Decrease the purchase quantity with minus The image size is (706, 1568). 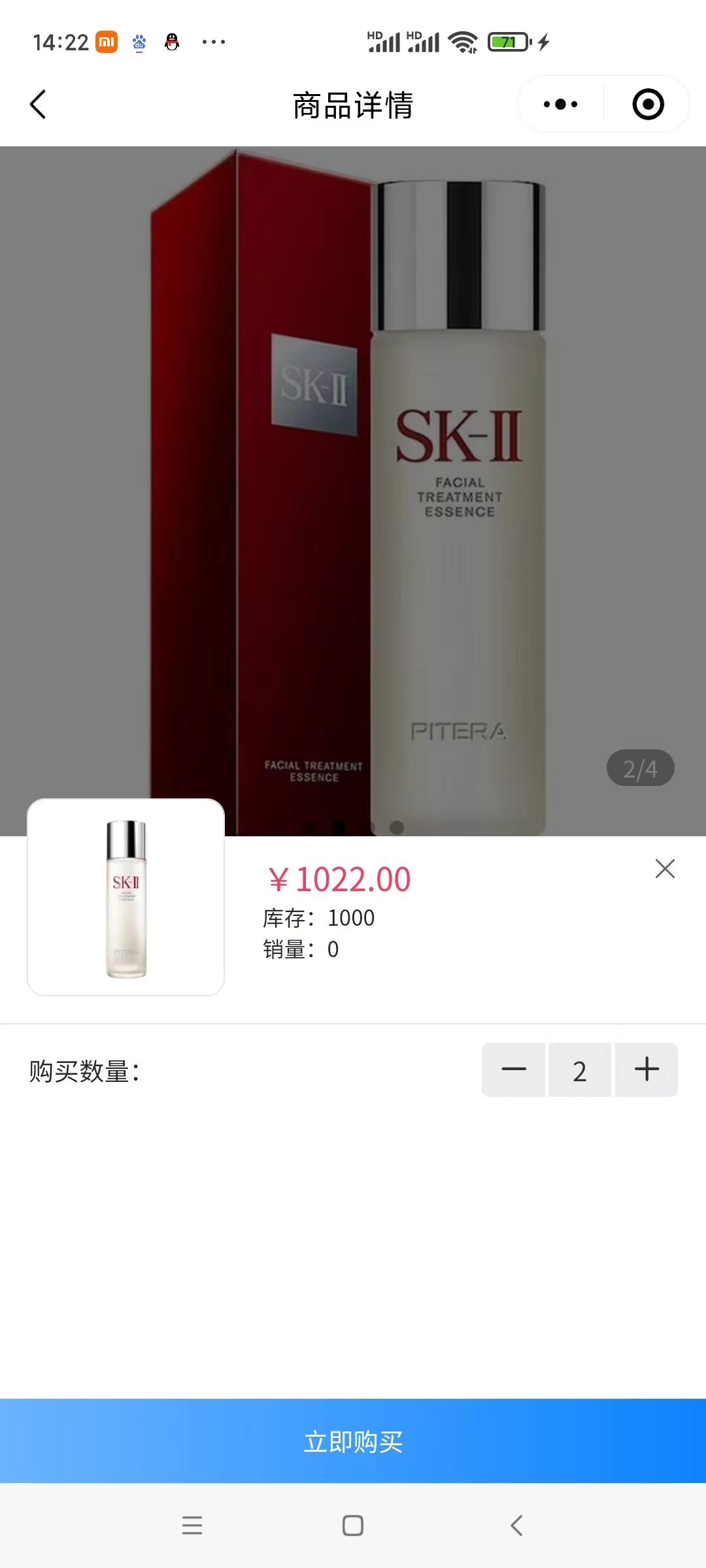click(x=514, y=1070)
